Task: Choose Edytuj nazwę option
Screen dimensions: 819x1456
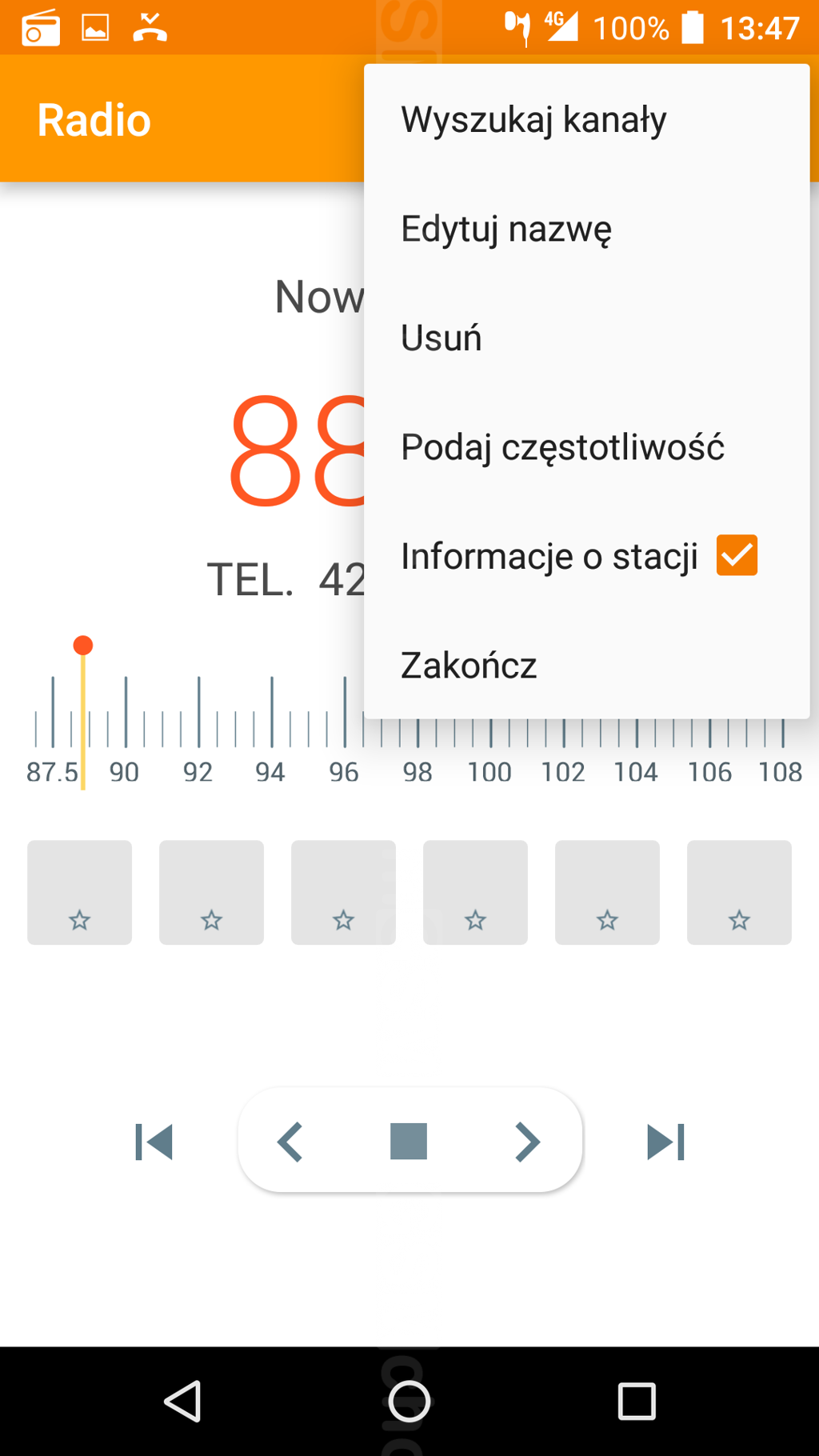Action: click(506, 230)
